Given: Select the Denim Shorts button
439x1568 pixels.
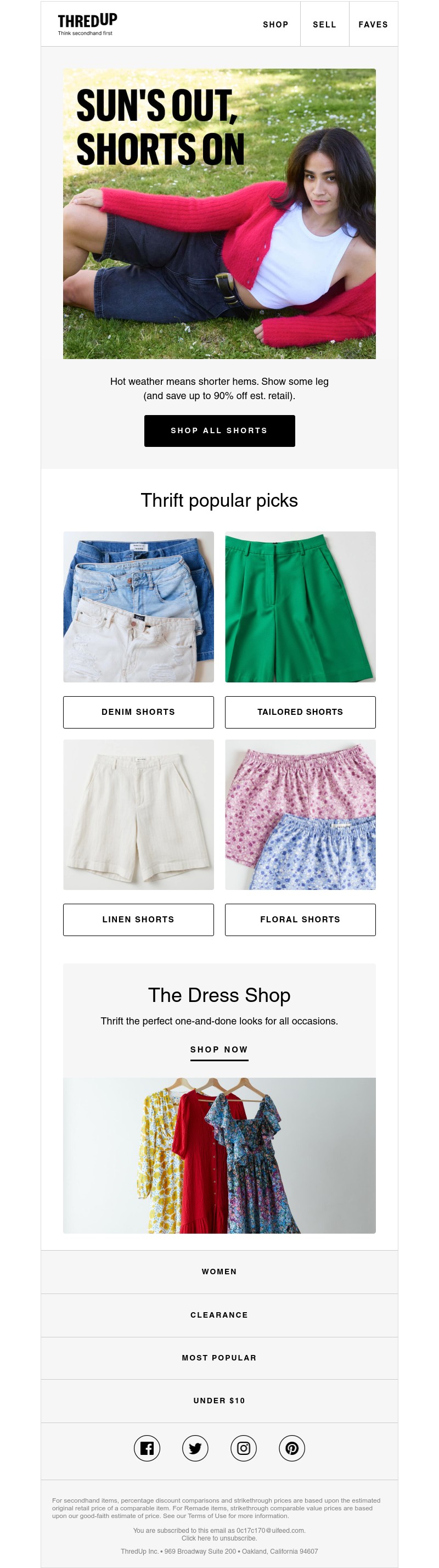Looking at the screenshot, I should (138, 712).
